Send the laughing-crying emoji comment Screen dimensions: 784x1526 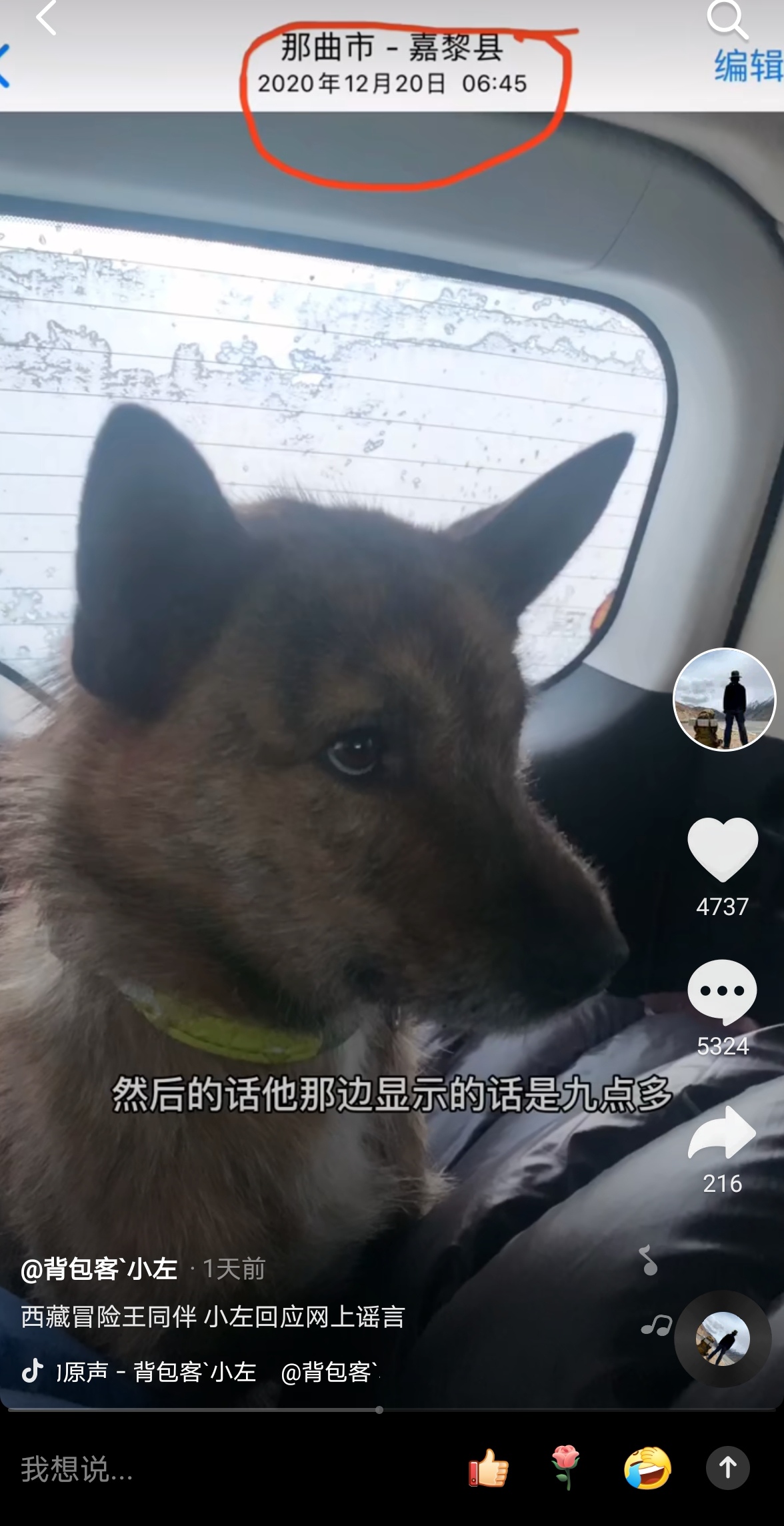[x=647, y=1469]
